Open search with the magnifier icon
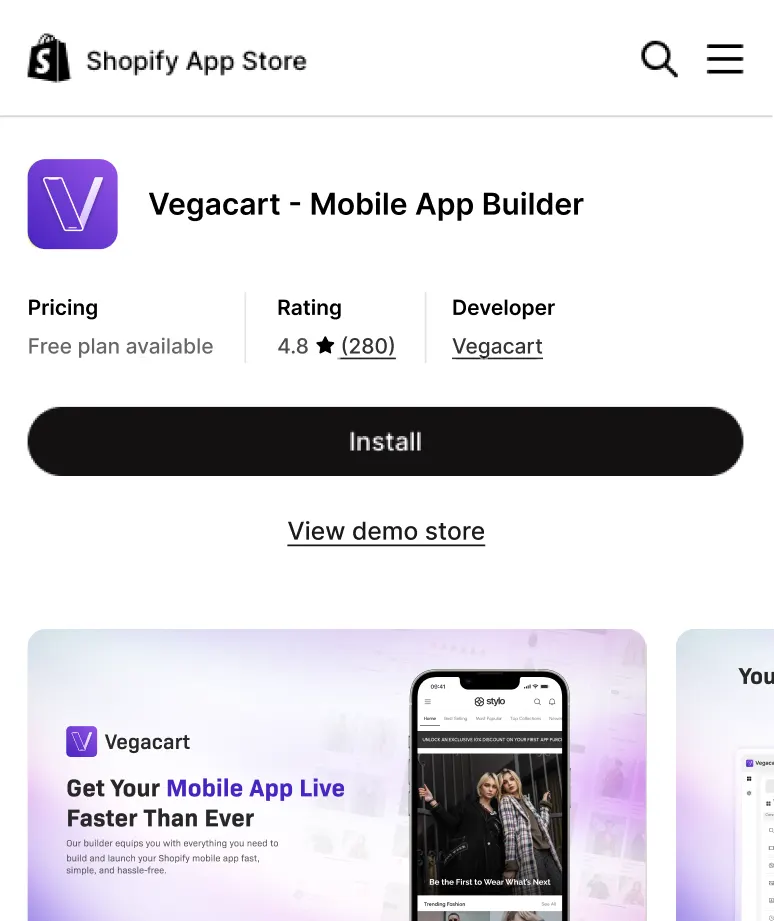Screen dimensions: 774x921 coord(659,59)
